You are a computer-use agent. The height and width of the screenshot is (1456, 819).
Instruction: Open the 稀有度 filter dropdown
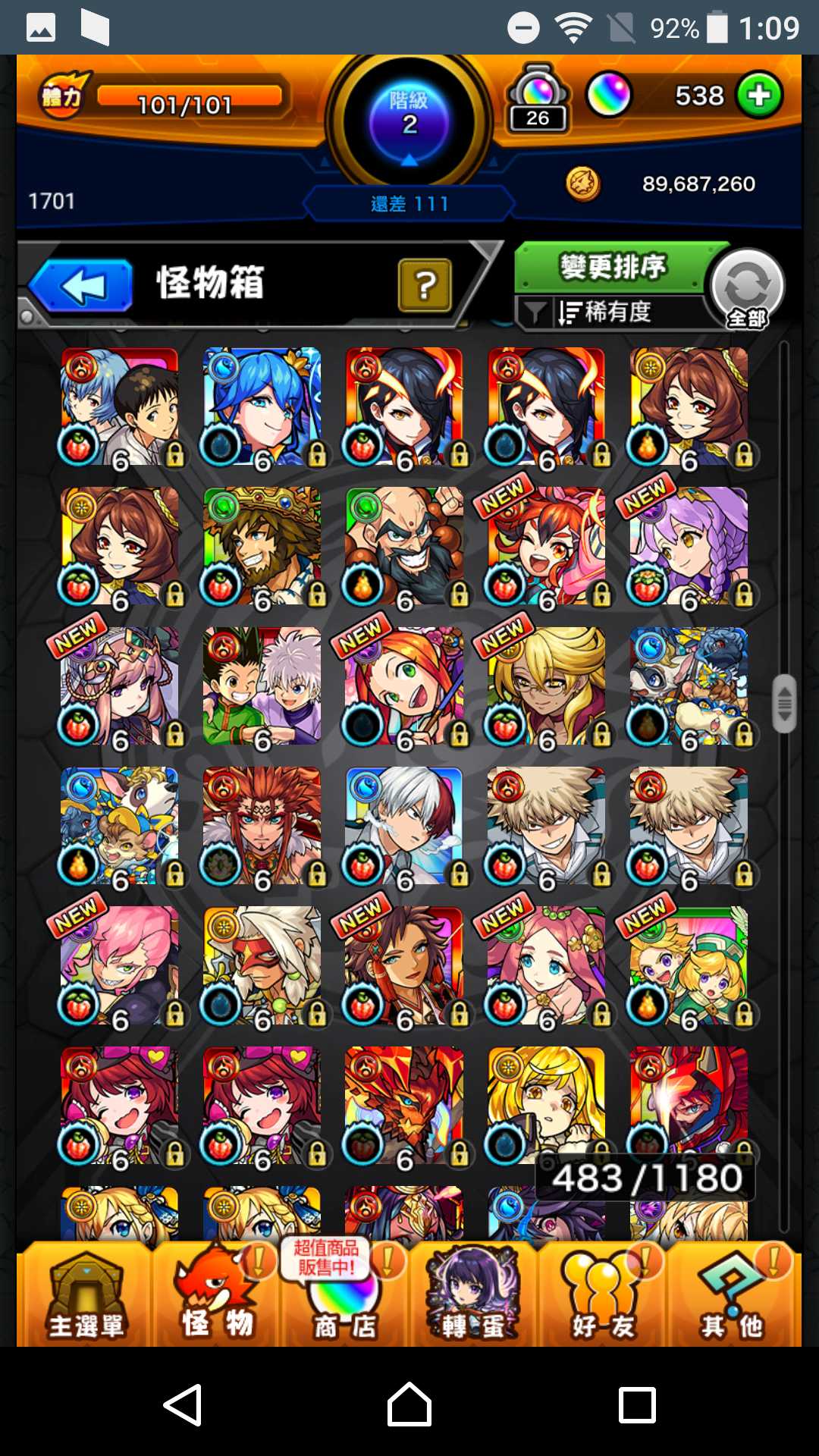(607, 312)
